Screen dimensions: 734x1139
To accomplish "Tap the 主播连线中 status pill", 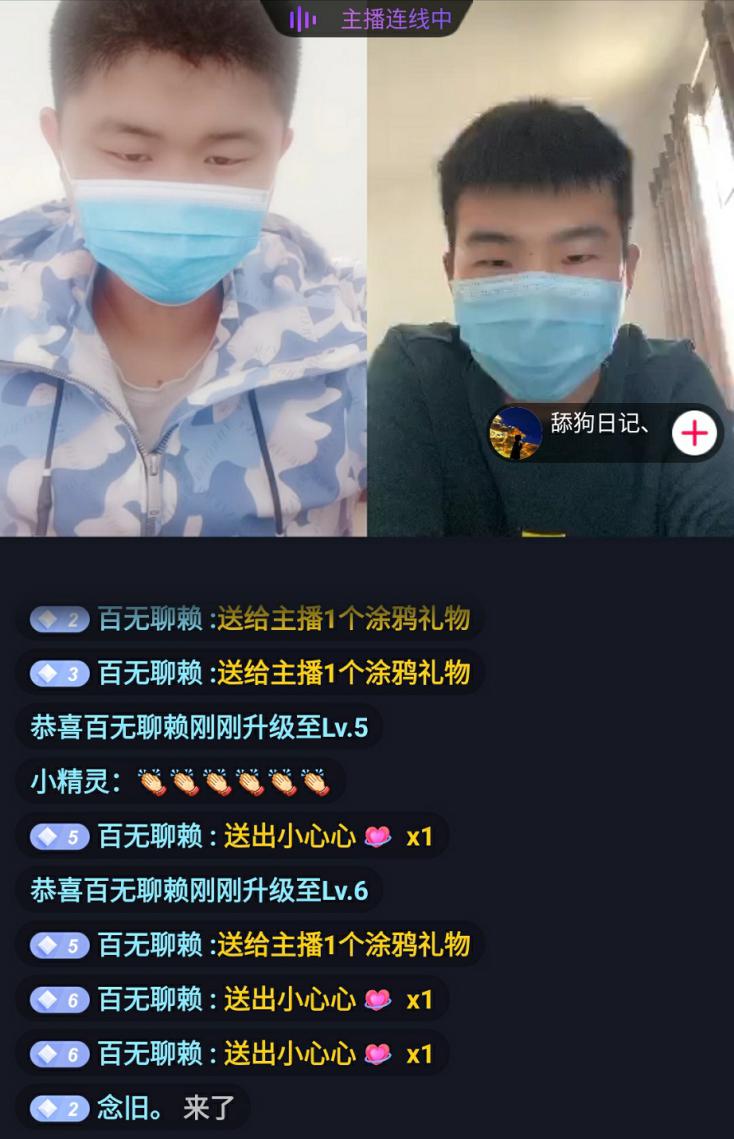I will coord(368,19).
